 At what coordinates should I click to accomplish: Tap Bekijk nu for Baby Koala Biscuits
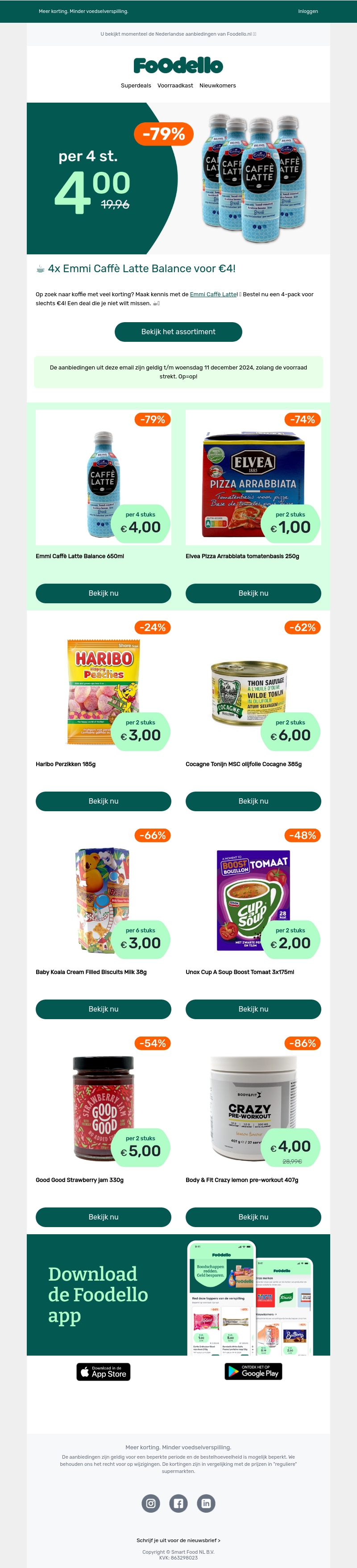click(x=103, y=1008)
